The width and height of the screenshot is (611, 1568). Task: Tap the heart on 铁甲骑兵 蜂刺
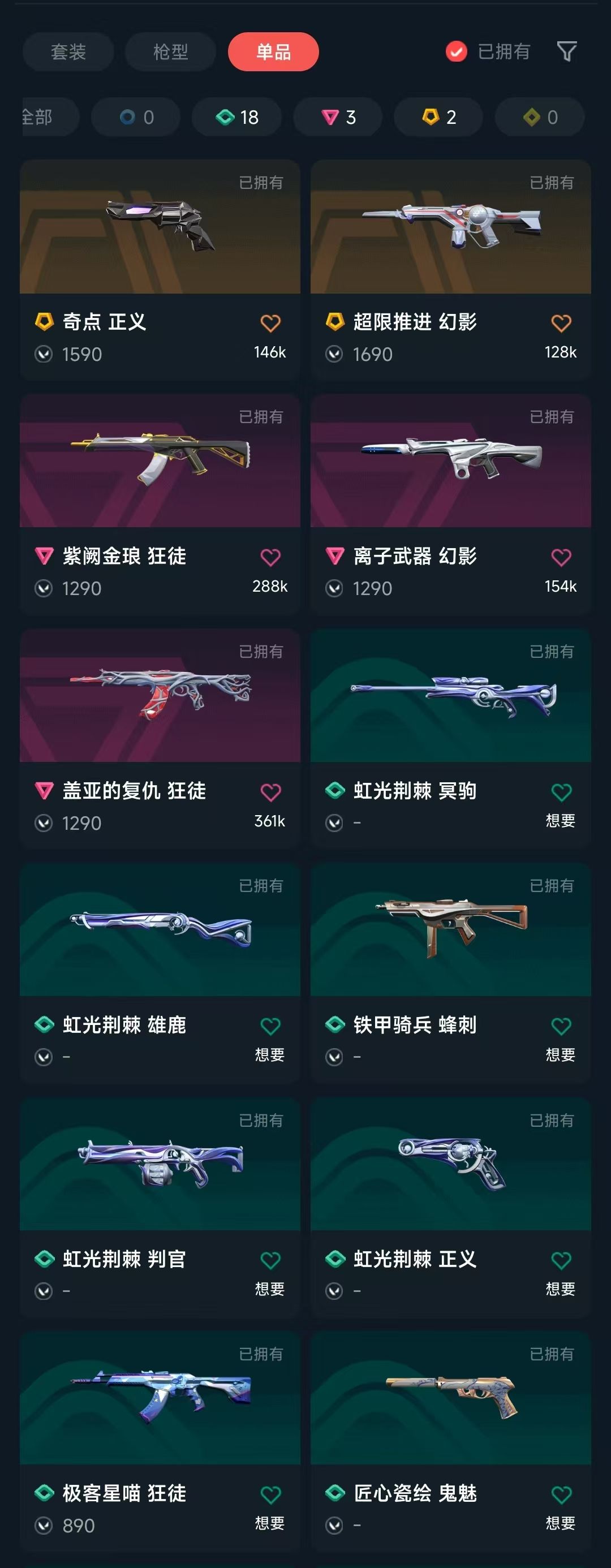[561, 1026]
